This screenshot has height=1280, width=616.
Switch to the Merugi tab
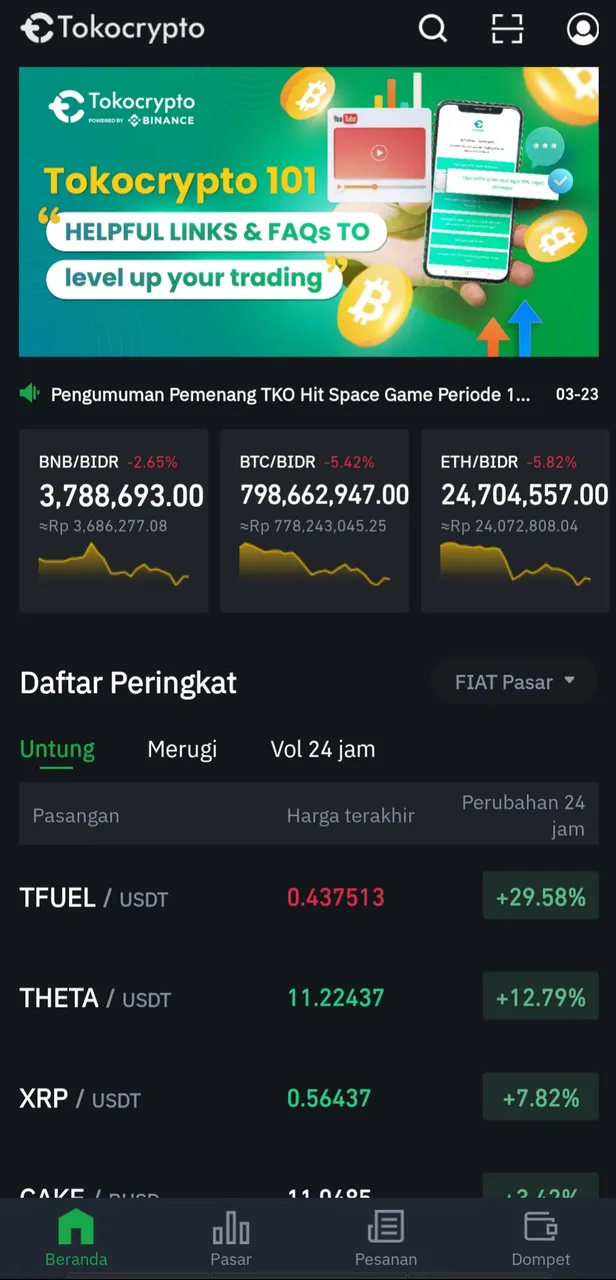182,749
